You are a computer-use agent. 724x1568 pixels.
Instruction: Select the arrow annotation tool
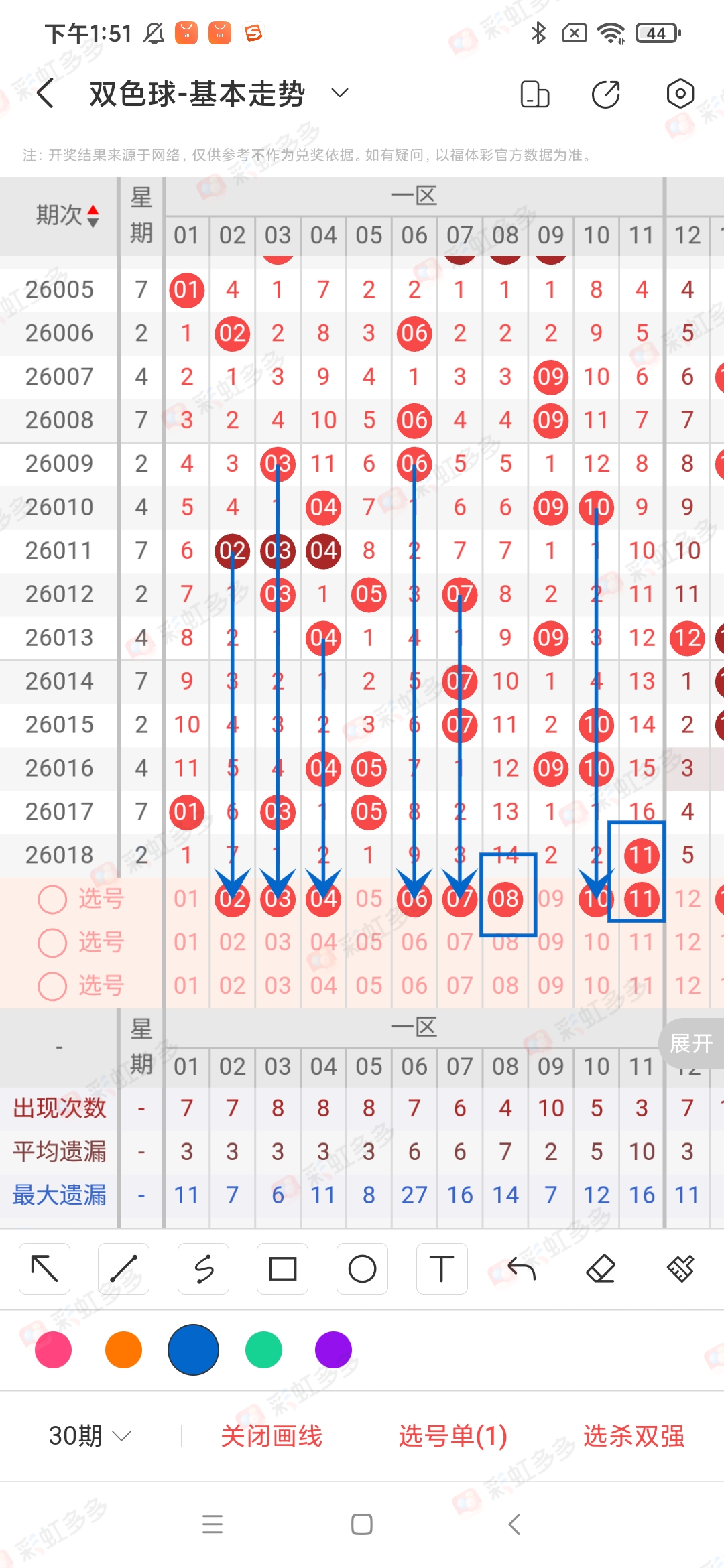tap(44, 1268)
